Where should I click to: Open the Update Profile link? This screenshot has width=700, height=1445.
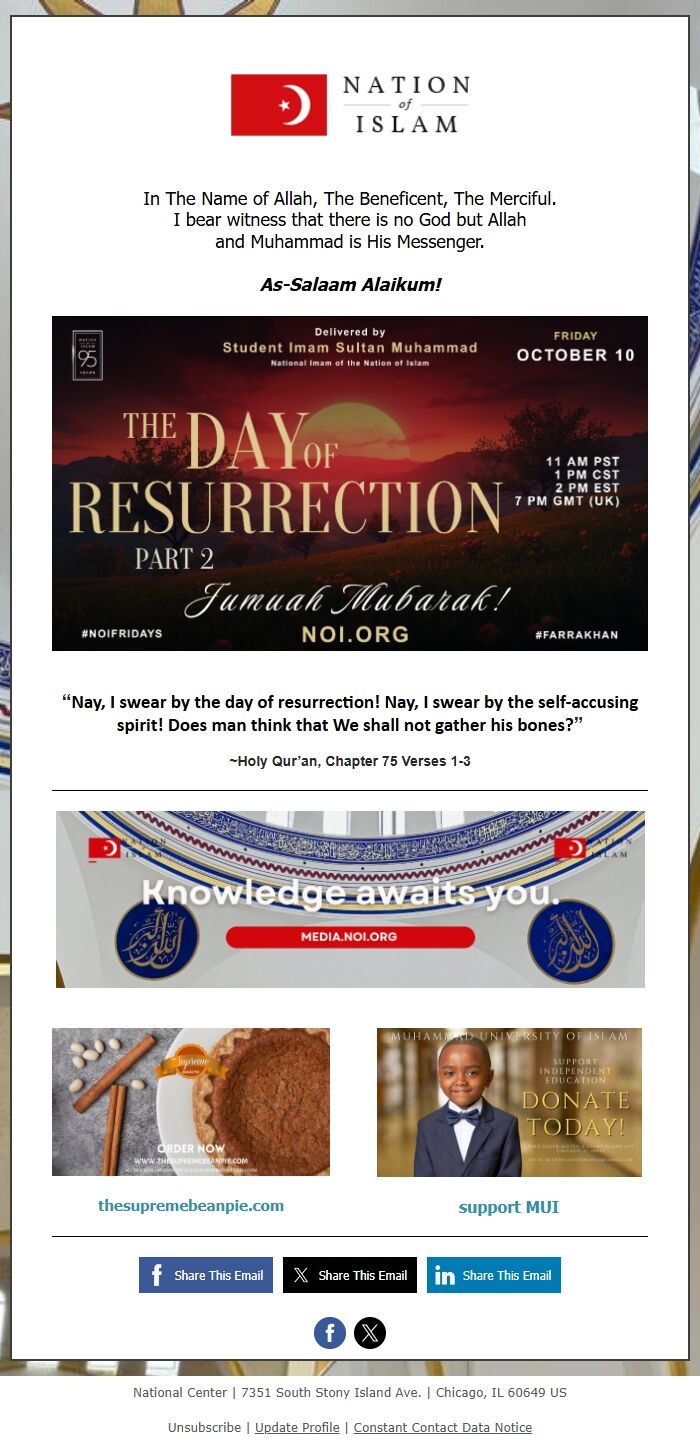297,1427
